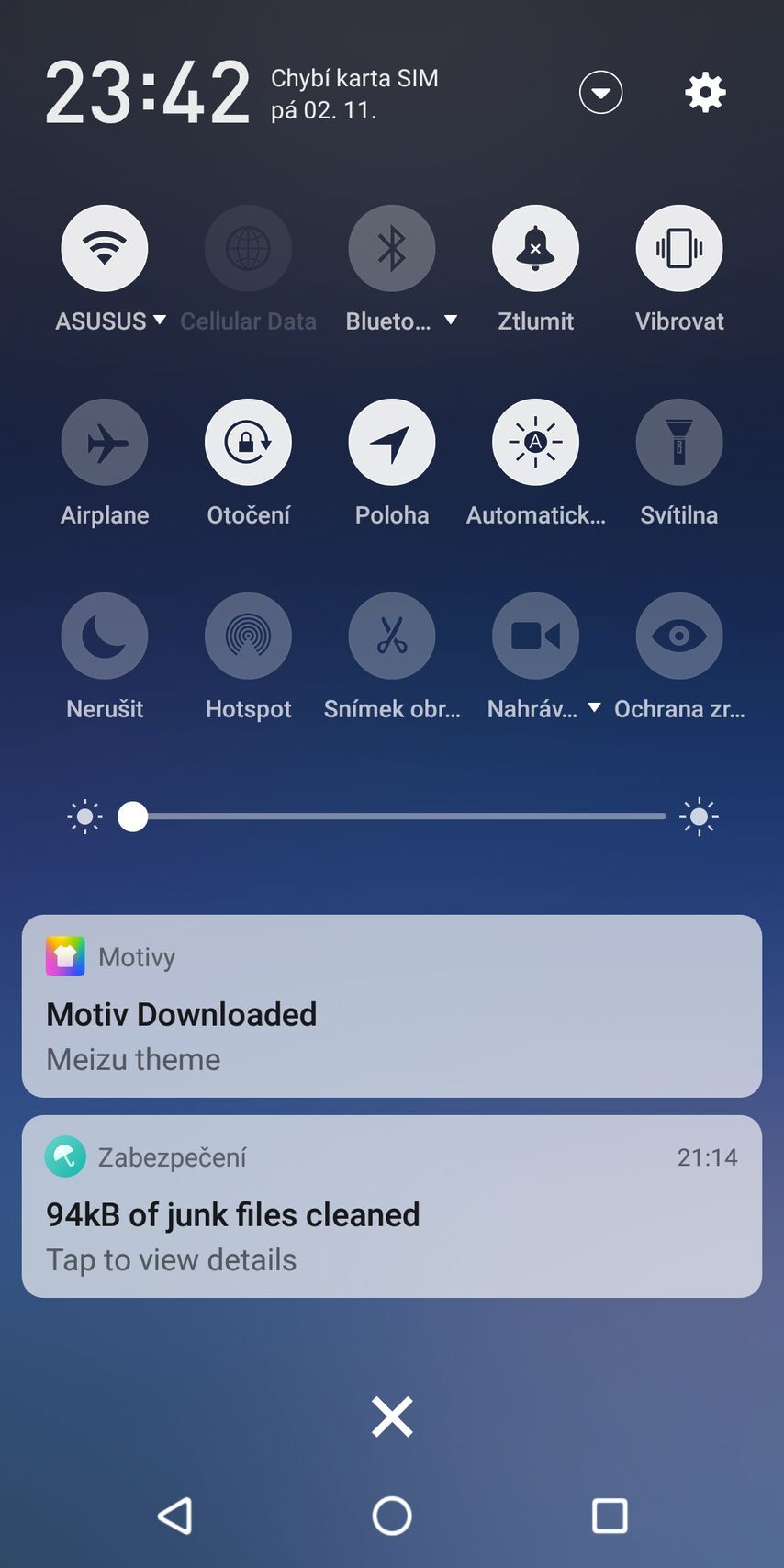Open Settings from the status bar gear
The image size is (784, 1568).
704,92
